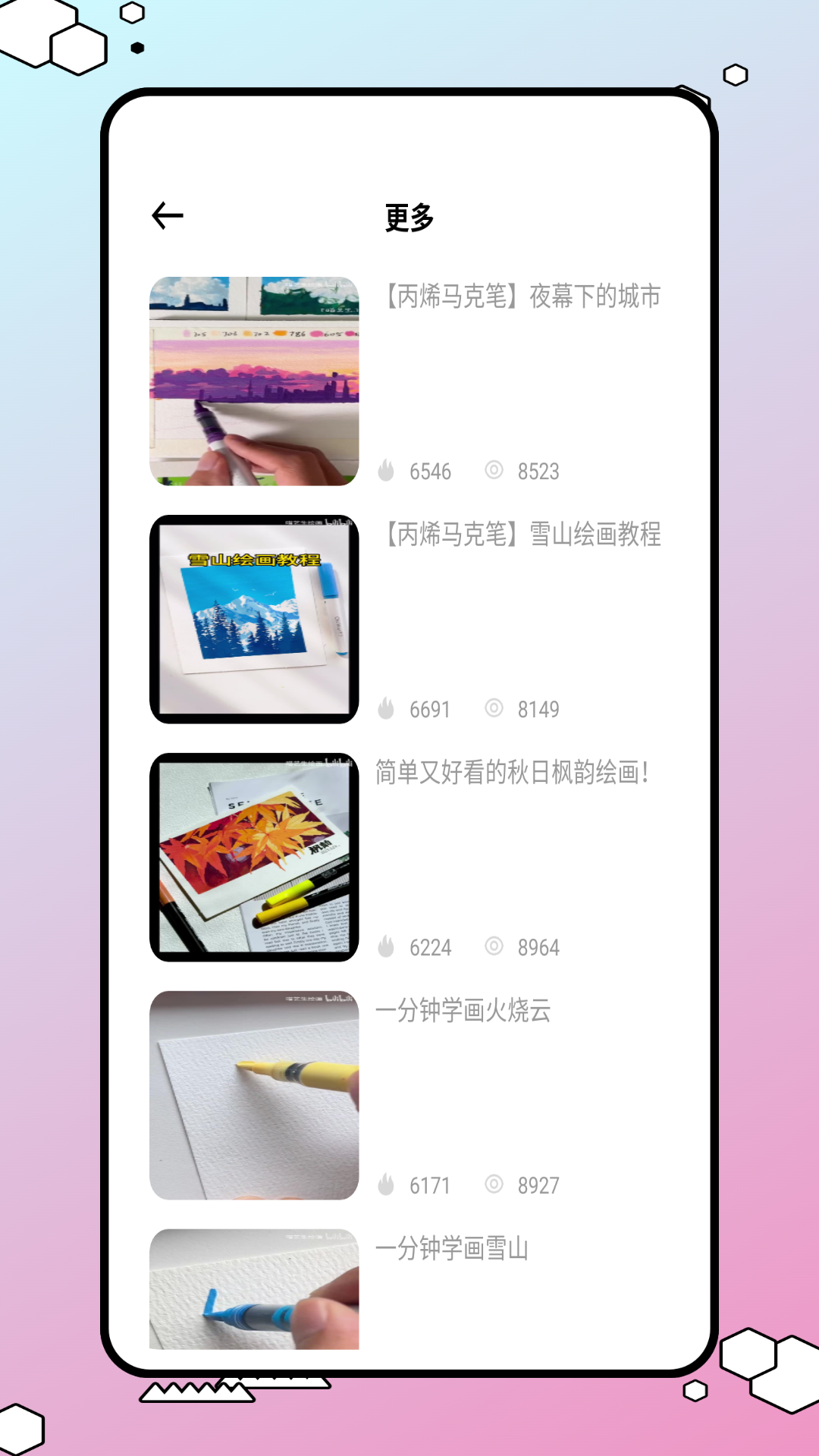Viewport: 819px width, 1456px height.
Task: Open the 【丙烯马克笔】雪山绘画教程 tutorial
Action: [521, 535]
